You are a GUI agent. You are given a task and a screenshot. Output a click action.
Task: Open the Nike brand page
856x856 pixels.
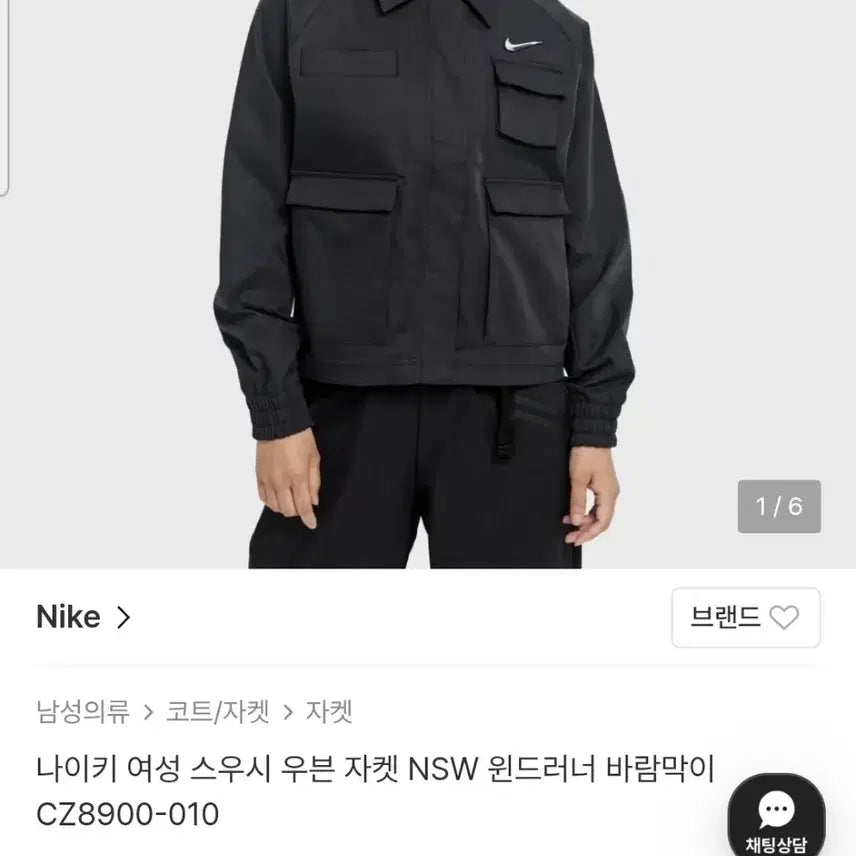[x=83, y=617]
